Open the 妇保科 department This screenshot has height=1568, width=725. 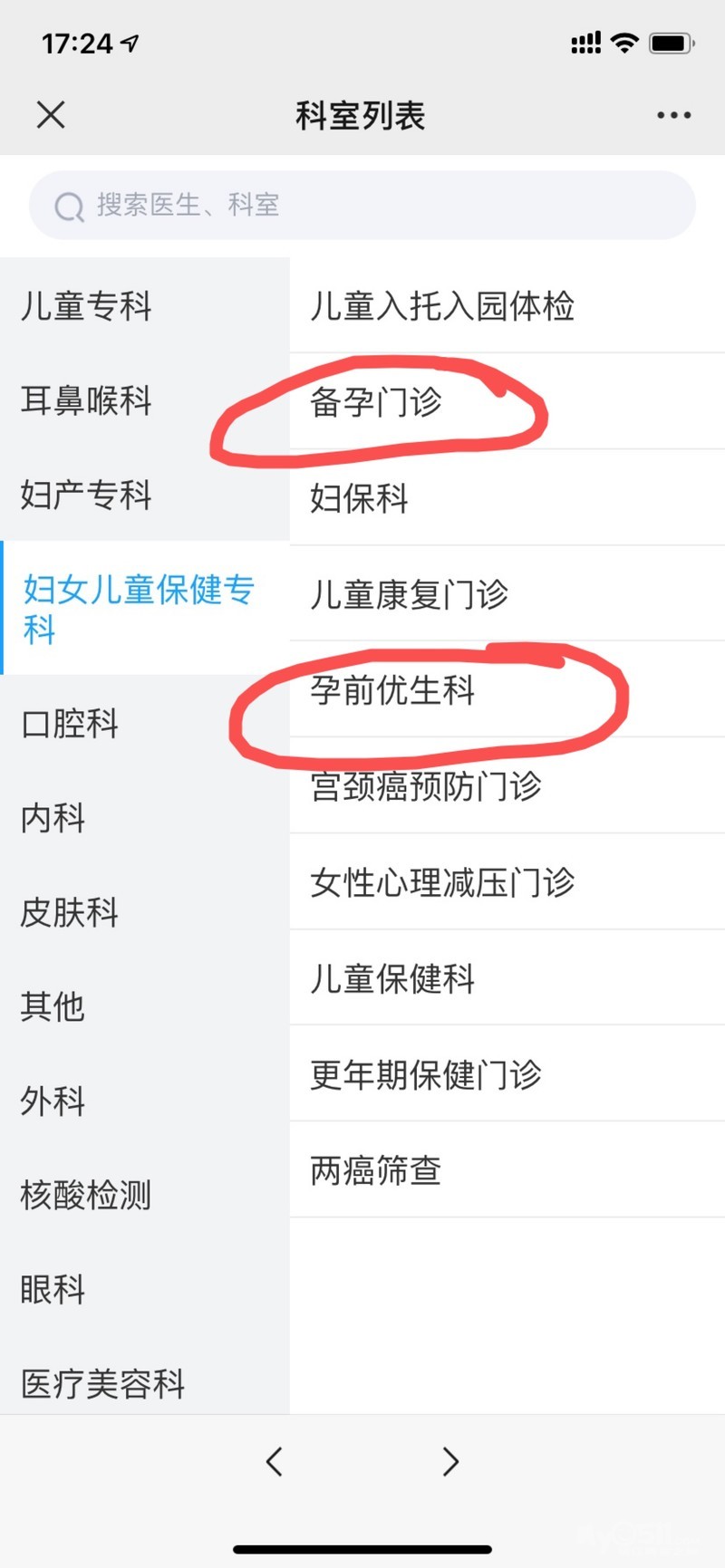[x=360, y=498]
